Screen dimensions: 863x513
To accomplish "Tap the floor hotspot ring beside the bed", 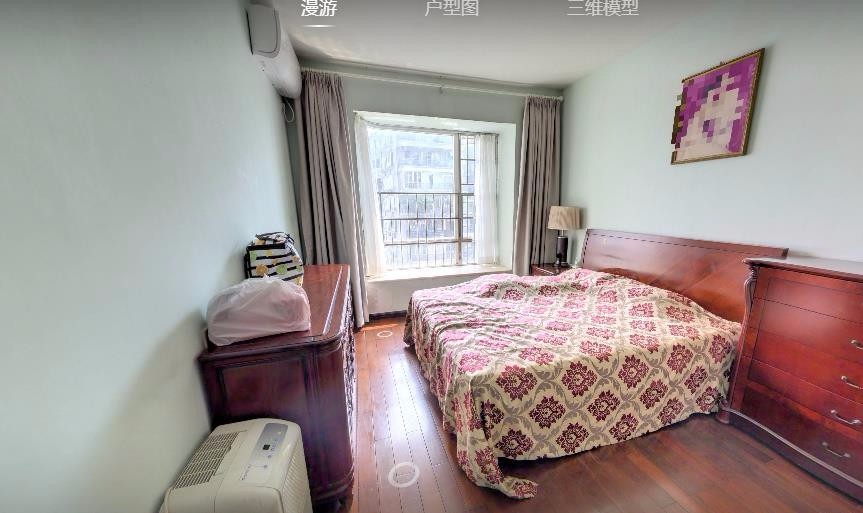I will pos(403,474).
